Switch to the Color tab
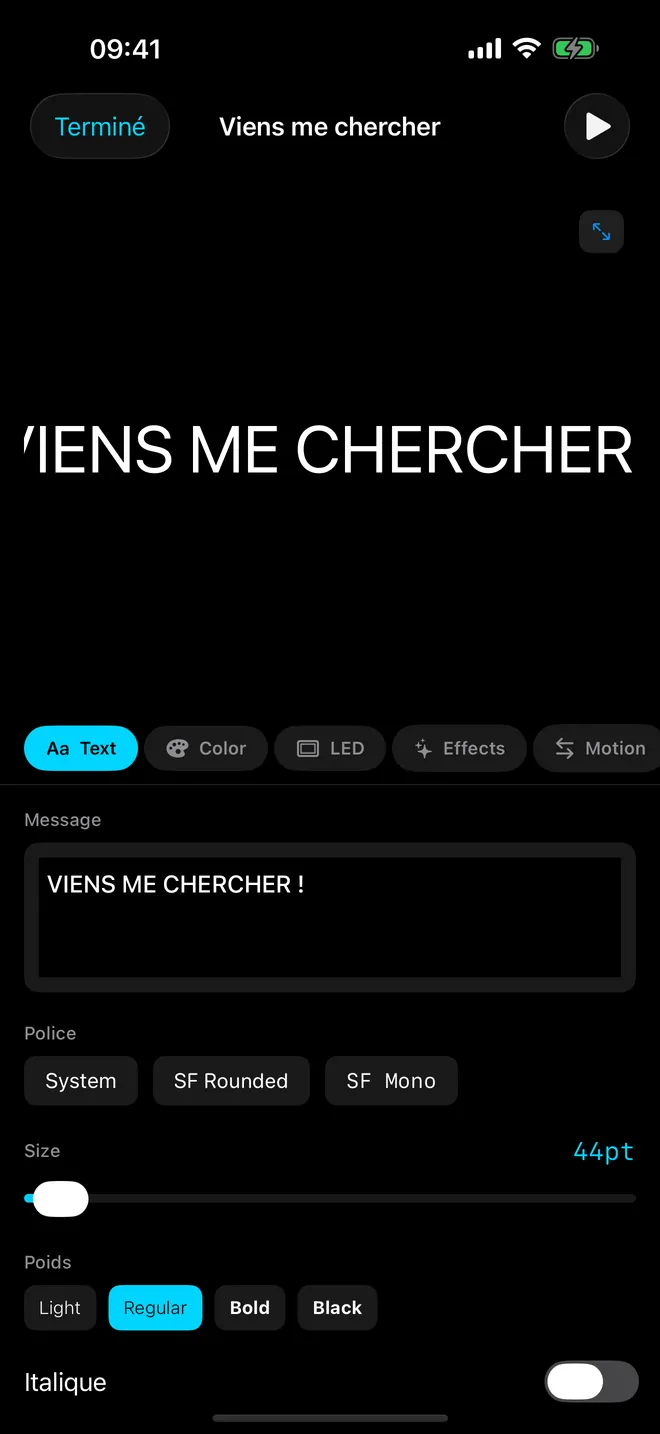 tap(206, 748)
